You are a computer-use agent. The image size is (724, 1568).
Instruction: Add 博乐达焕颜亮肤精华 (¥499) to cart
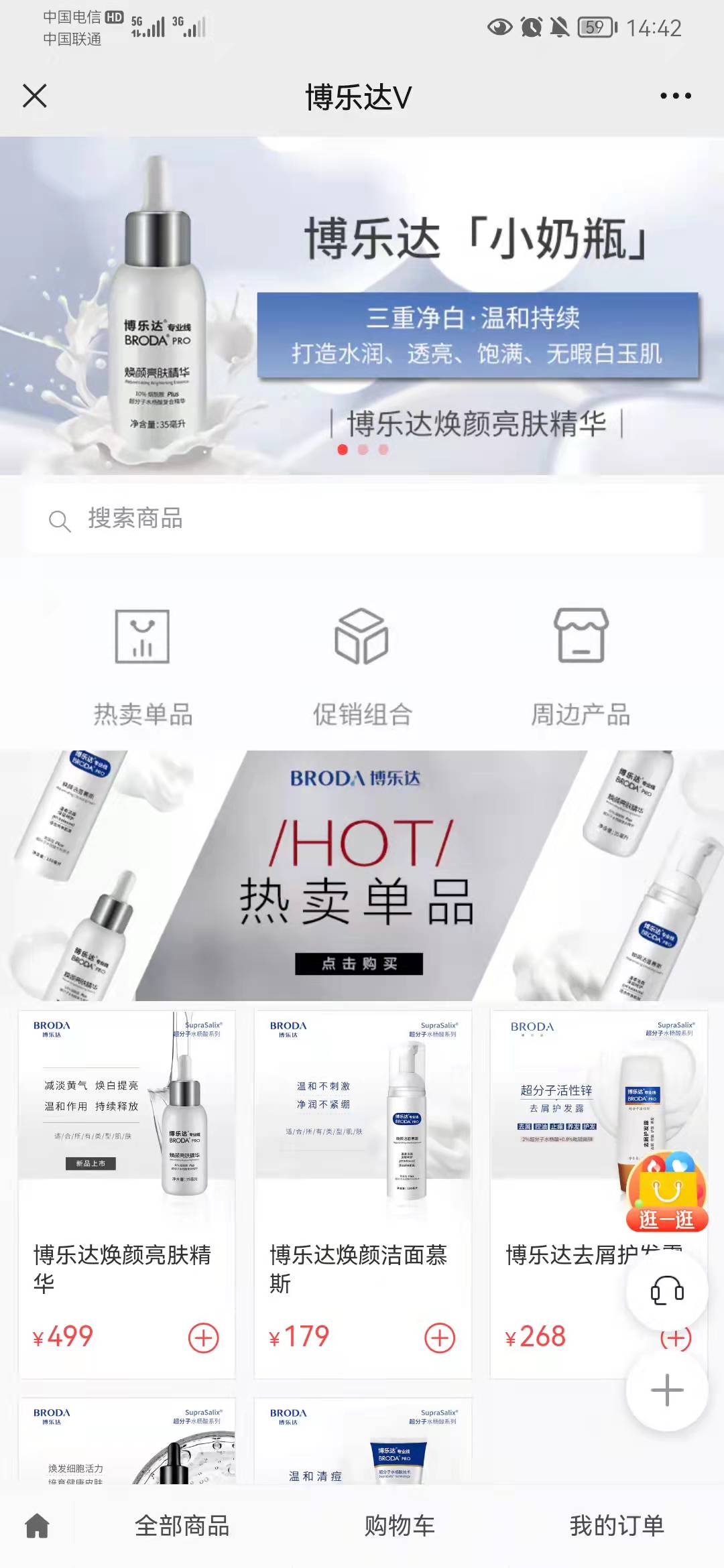click(203, 1337)
